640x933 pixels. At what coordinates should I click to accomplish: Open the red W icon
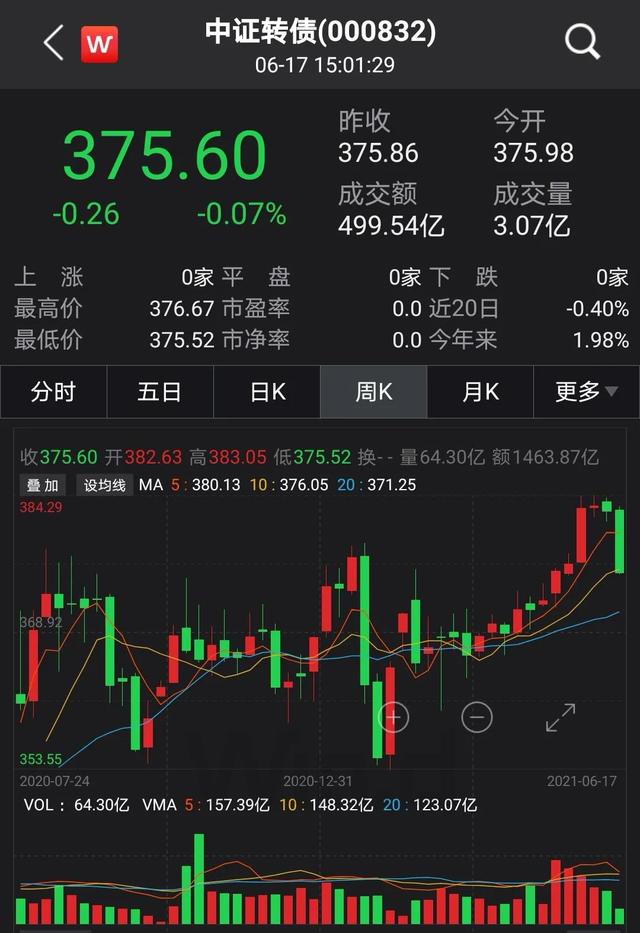(x=100, y=44)
